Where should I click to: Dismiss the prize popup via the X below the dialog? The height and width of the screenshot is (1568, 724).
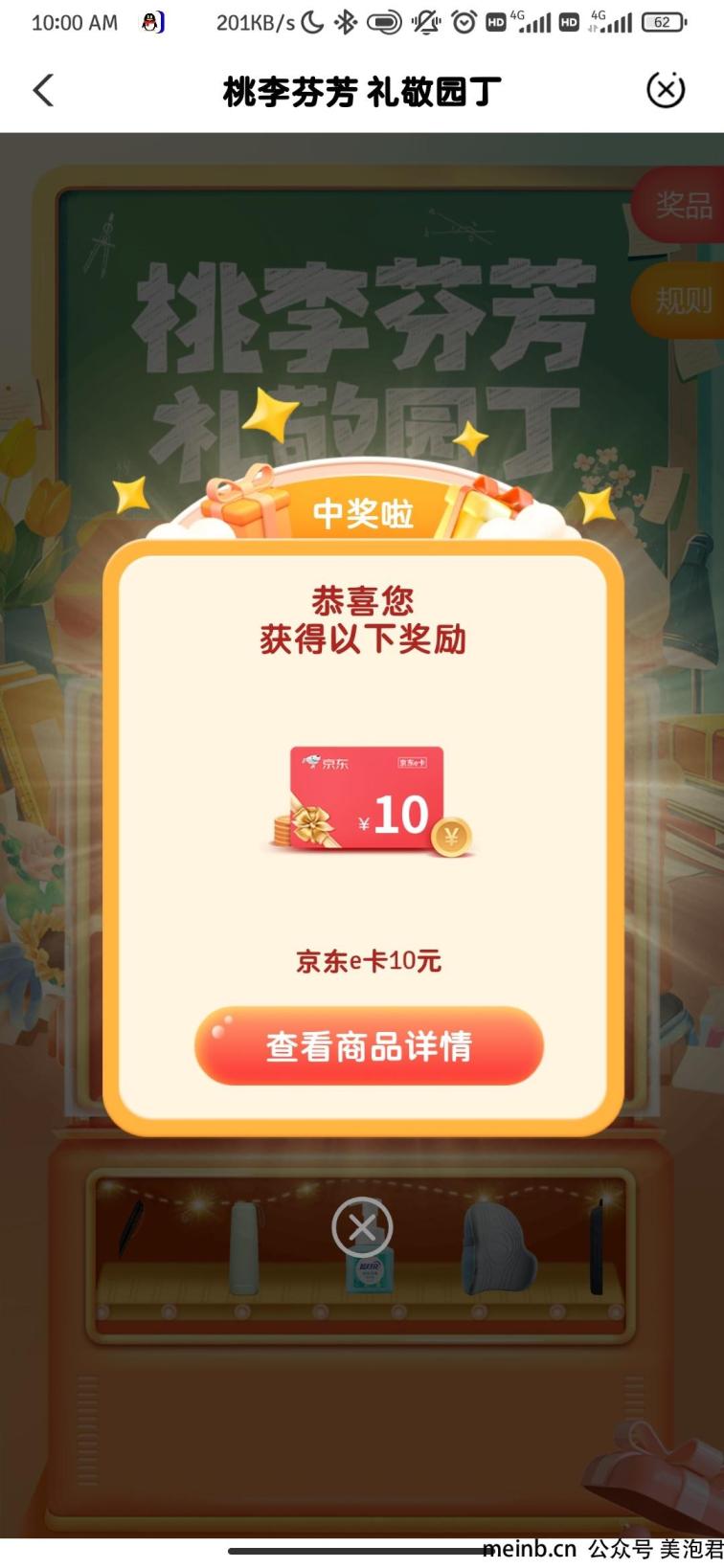point(362,1226)
